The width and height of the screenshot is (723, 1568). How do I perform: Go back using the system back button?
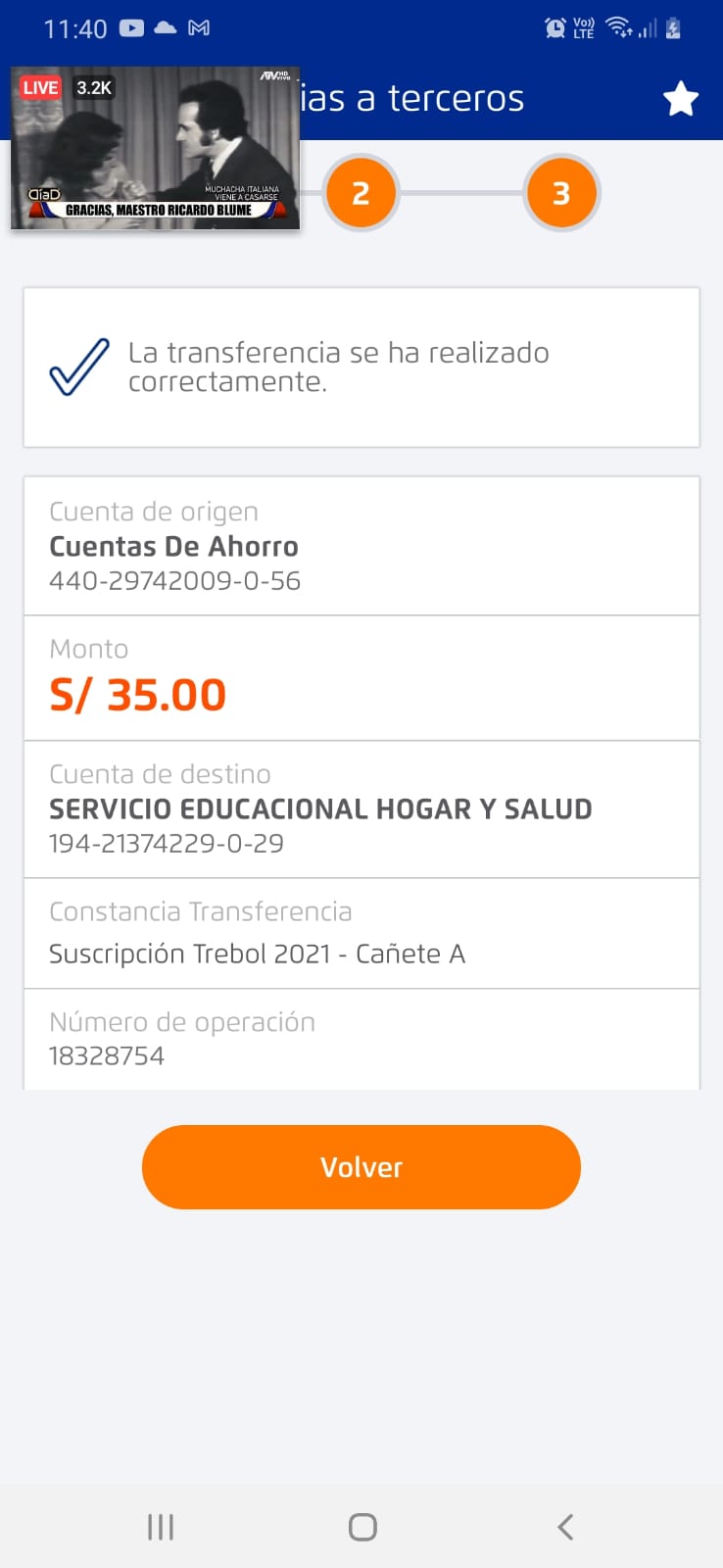click(564, 1526)
